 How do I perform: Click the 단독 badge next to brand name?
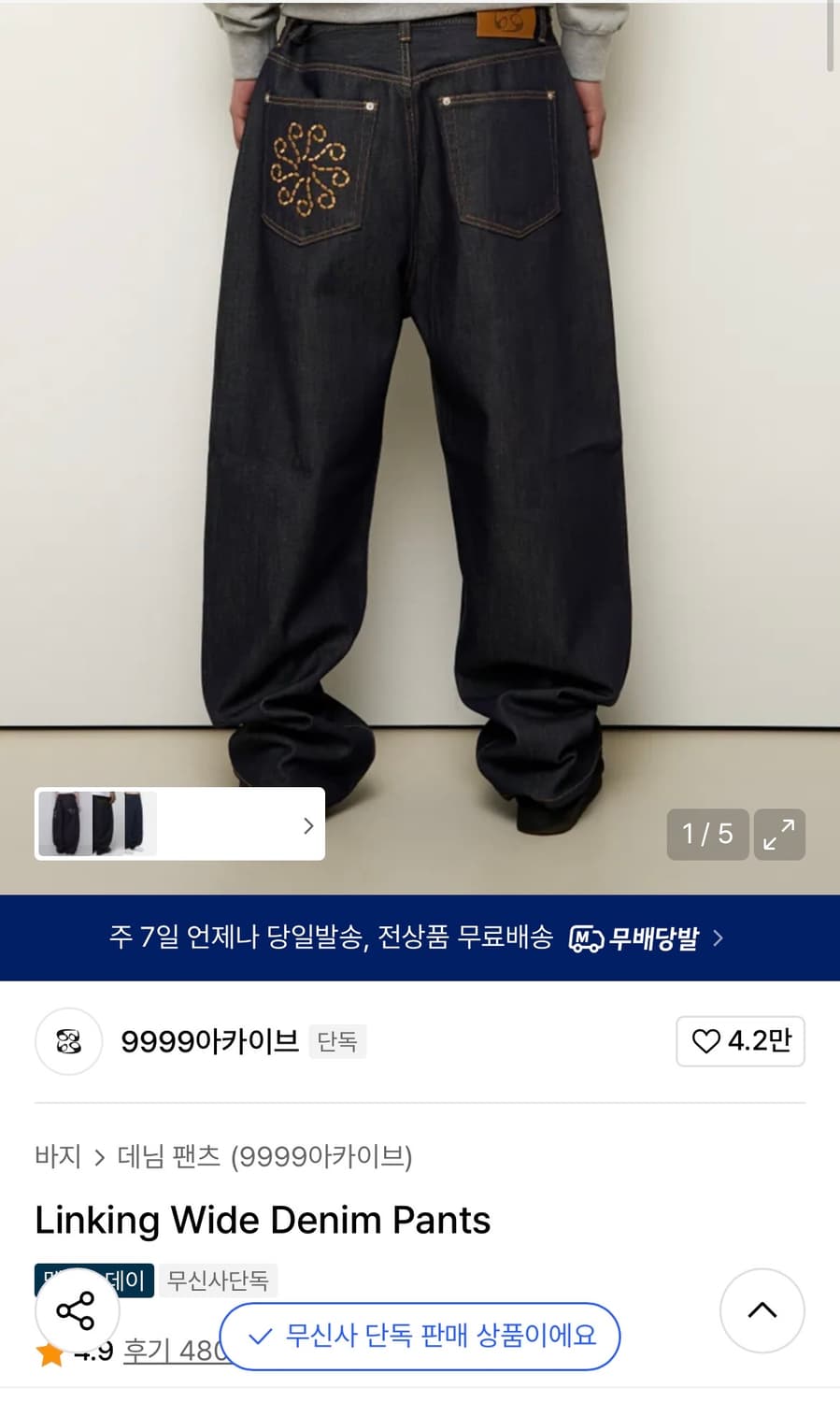pyautogui.click(x=338, y=1041)
